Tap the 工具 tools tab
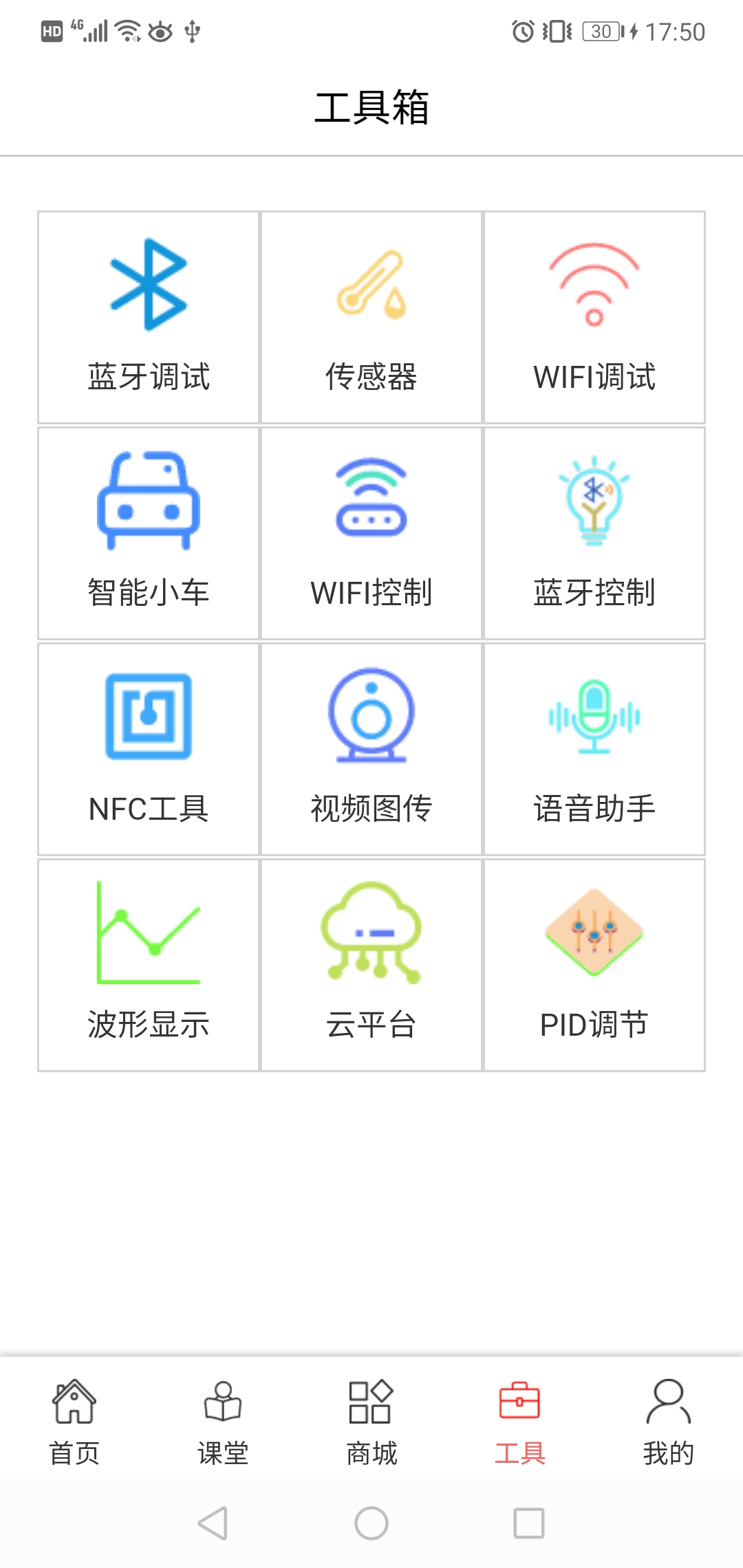Viewport: 743px width, 1568px height. 520,1422
